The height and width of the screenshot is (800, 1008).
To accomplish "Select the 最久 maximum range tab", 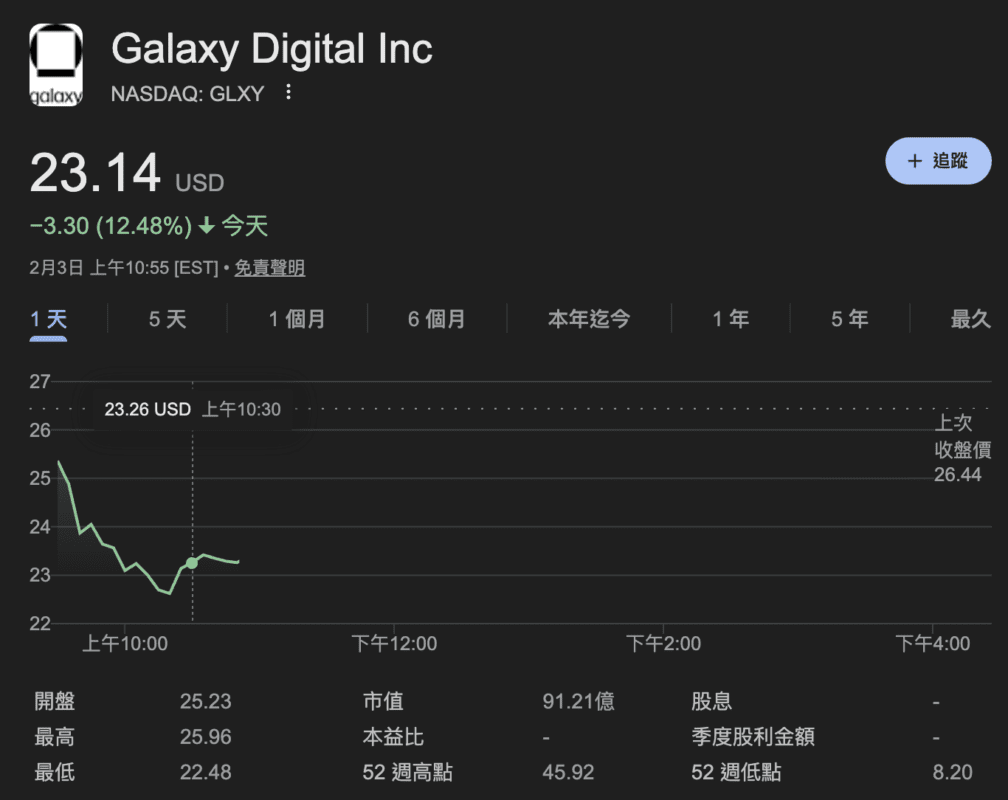I will pyautogui.click(x=969, y=320).
